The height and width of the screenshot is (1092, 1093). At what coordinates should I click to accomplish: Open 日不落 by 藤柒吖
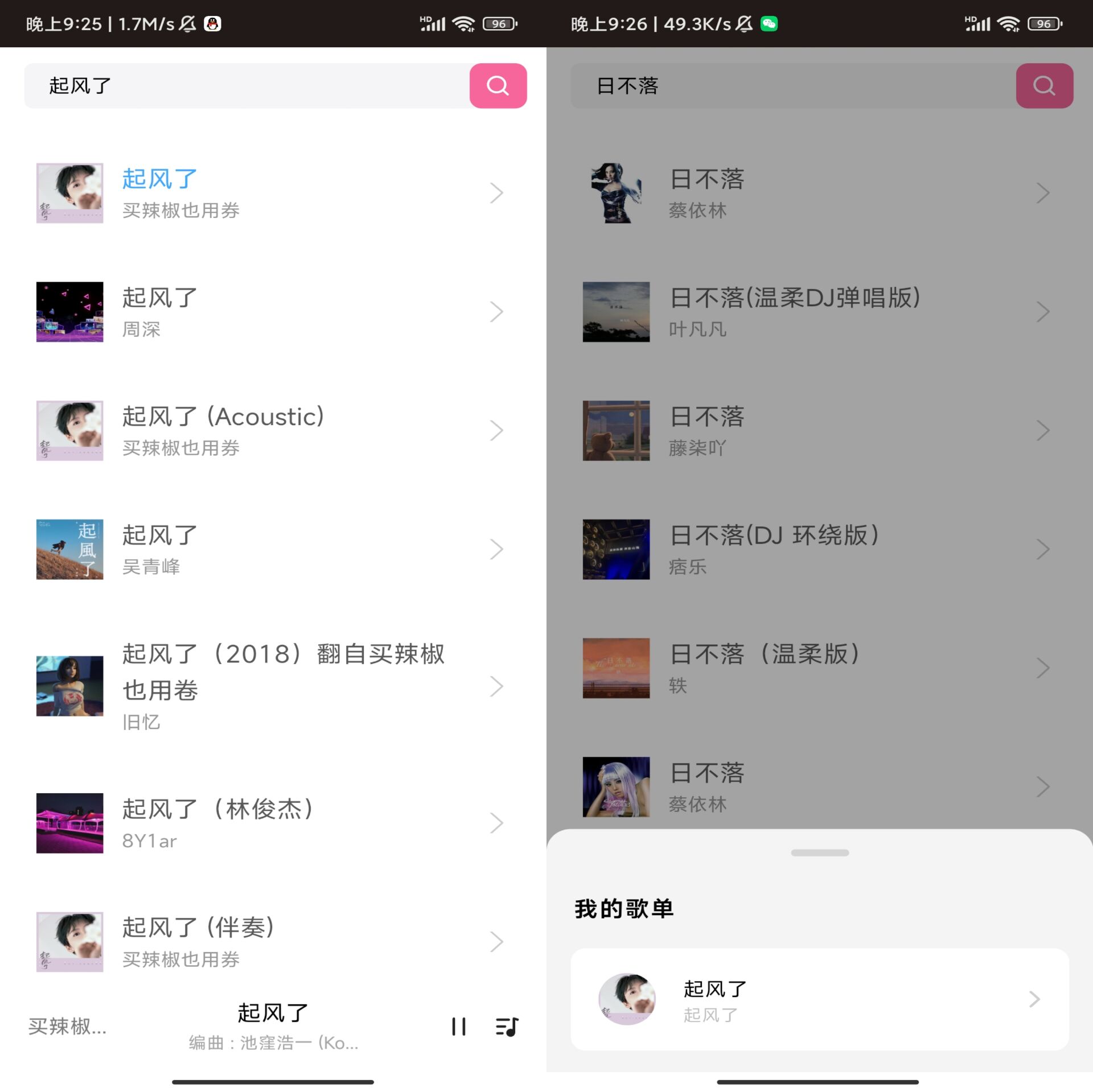click(x=814, y=431)
